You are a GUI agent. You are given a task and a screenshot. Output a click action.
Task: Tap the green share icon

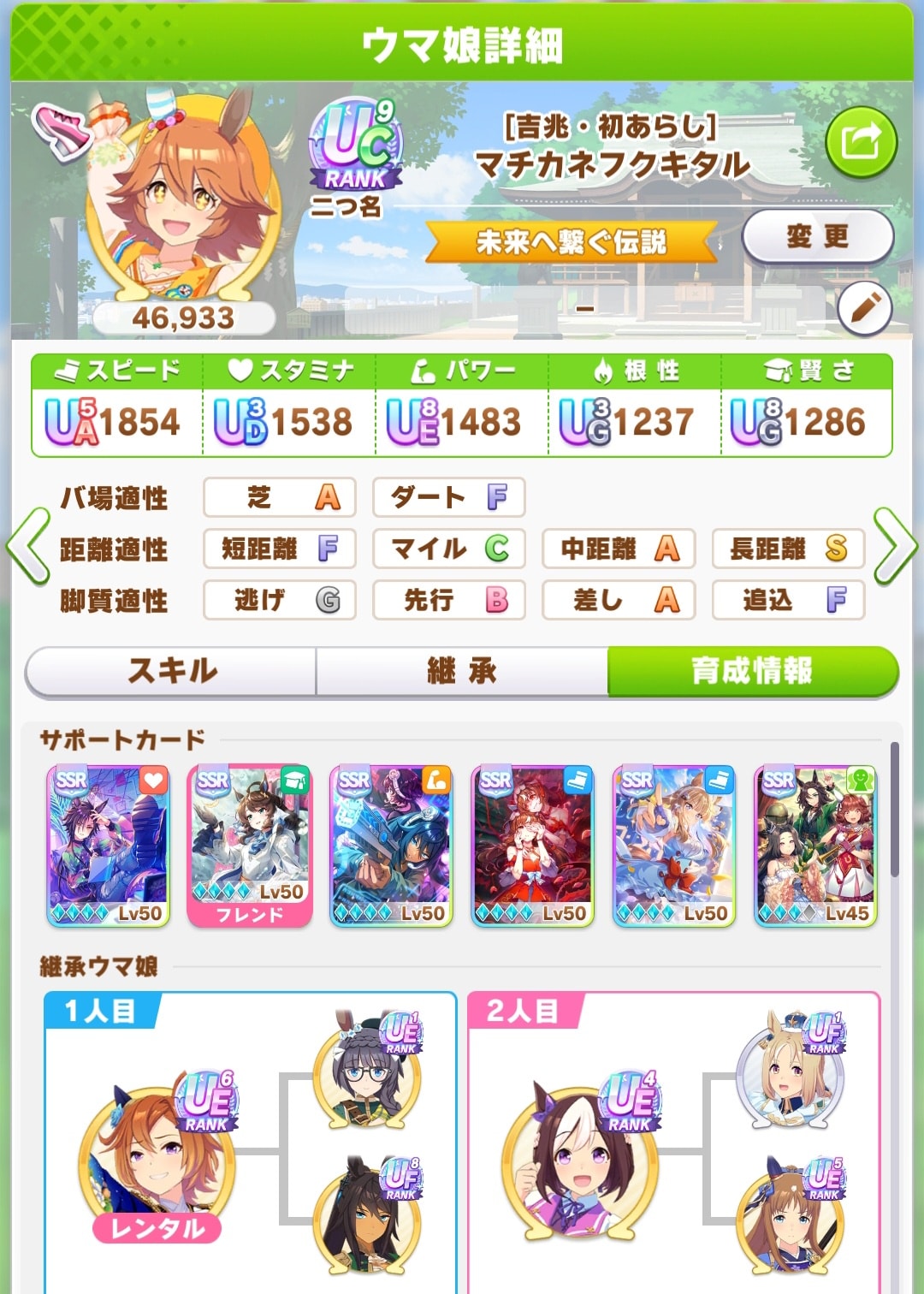pos(861,142)
